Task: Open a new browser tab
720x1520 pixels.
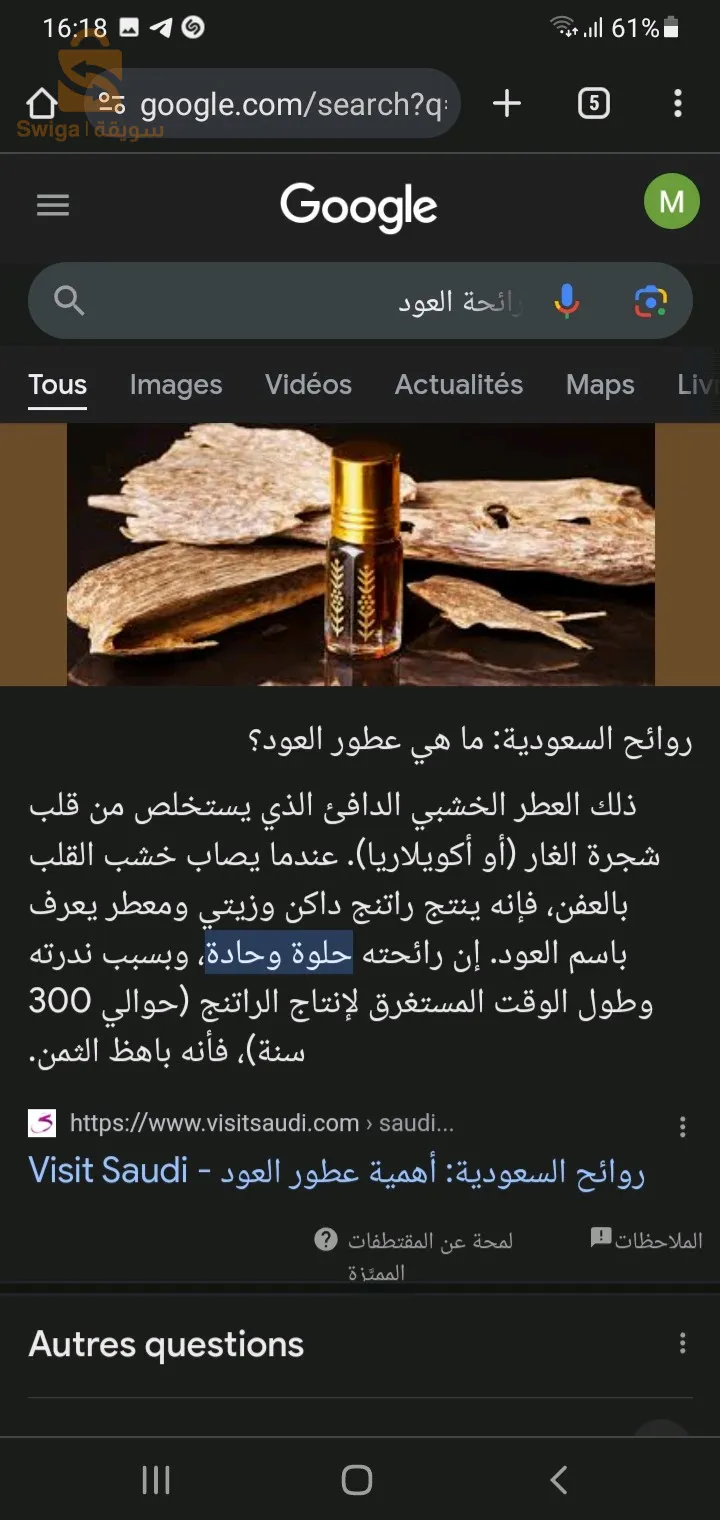Action: coord(507,103)
